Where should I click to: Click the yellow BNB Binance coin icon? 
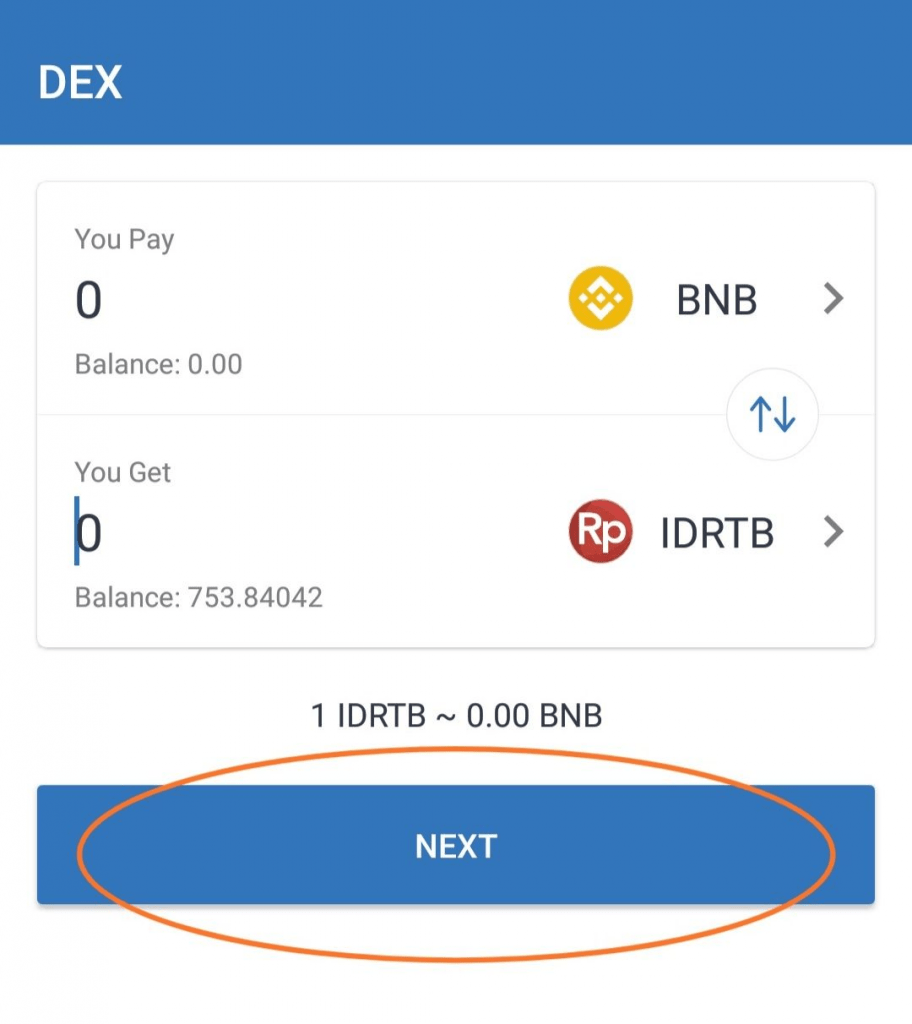pyautogui.click(x=600, y=299)
